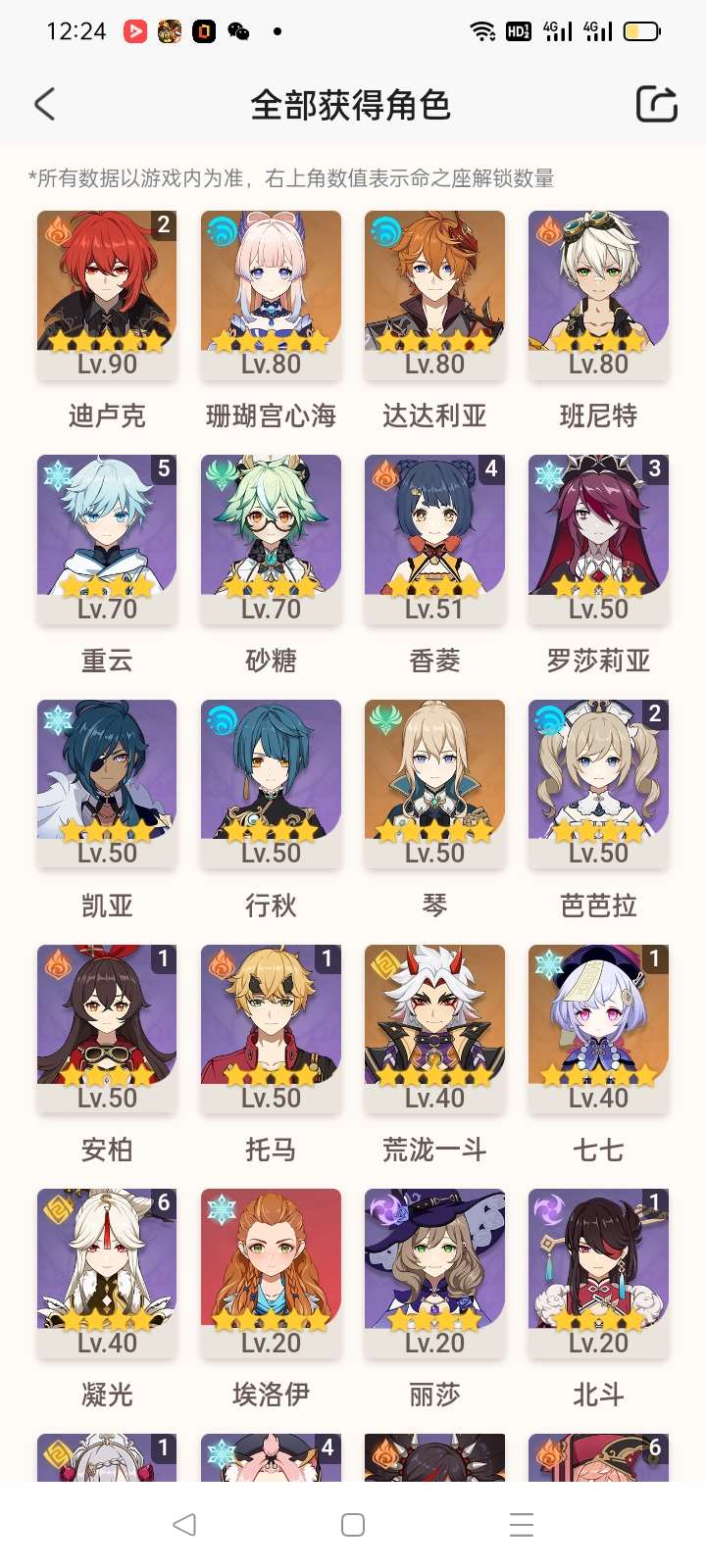This screenshot has width=706, height=1568.
Task: Open 珊瑚宫心海 character card
Action: click(271, 294)
